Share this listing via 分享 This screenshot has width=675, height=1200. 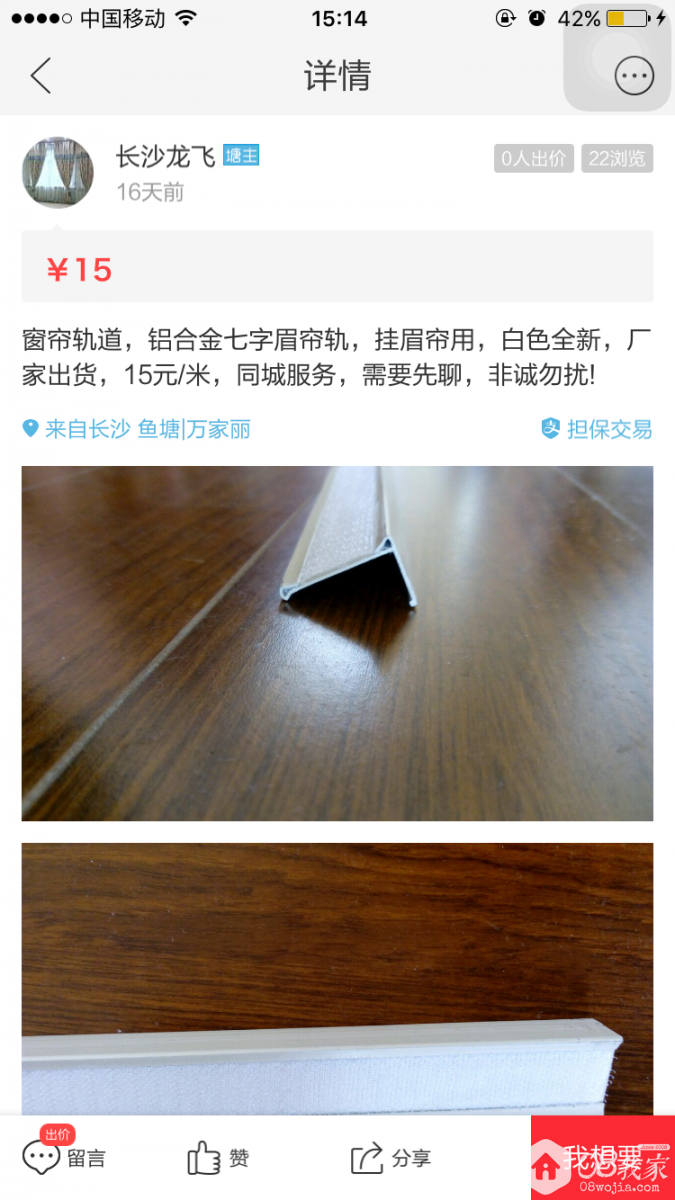tap(390, 1158)
